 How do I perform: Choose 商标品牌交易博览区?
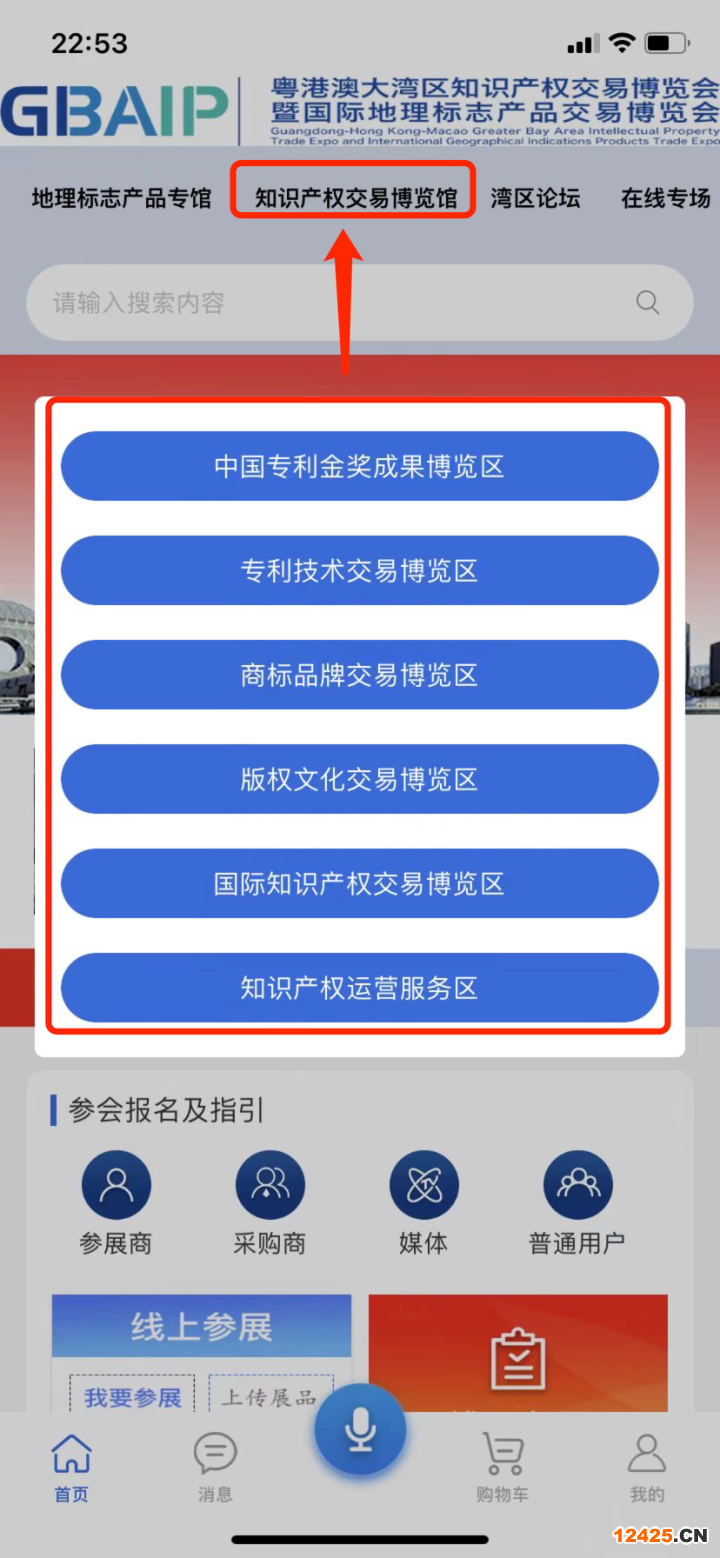(x=359, y=676)
